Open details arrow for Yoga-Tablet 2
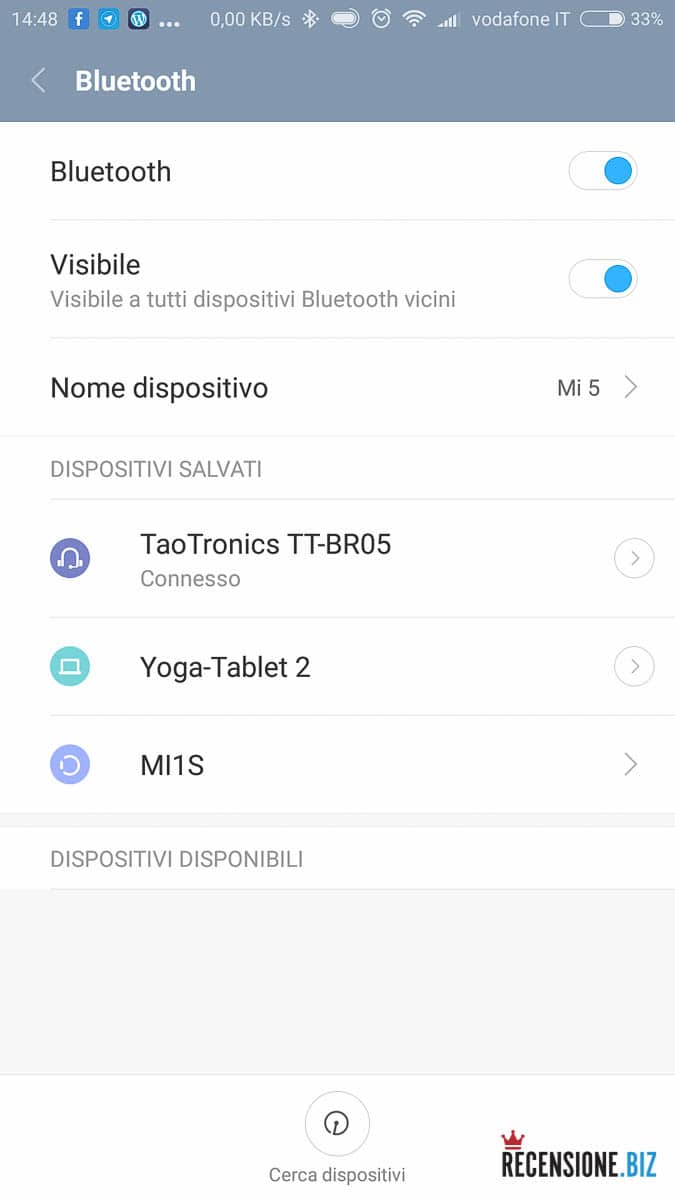675x1200 pixels. pos(634,667)
